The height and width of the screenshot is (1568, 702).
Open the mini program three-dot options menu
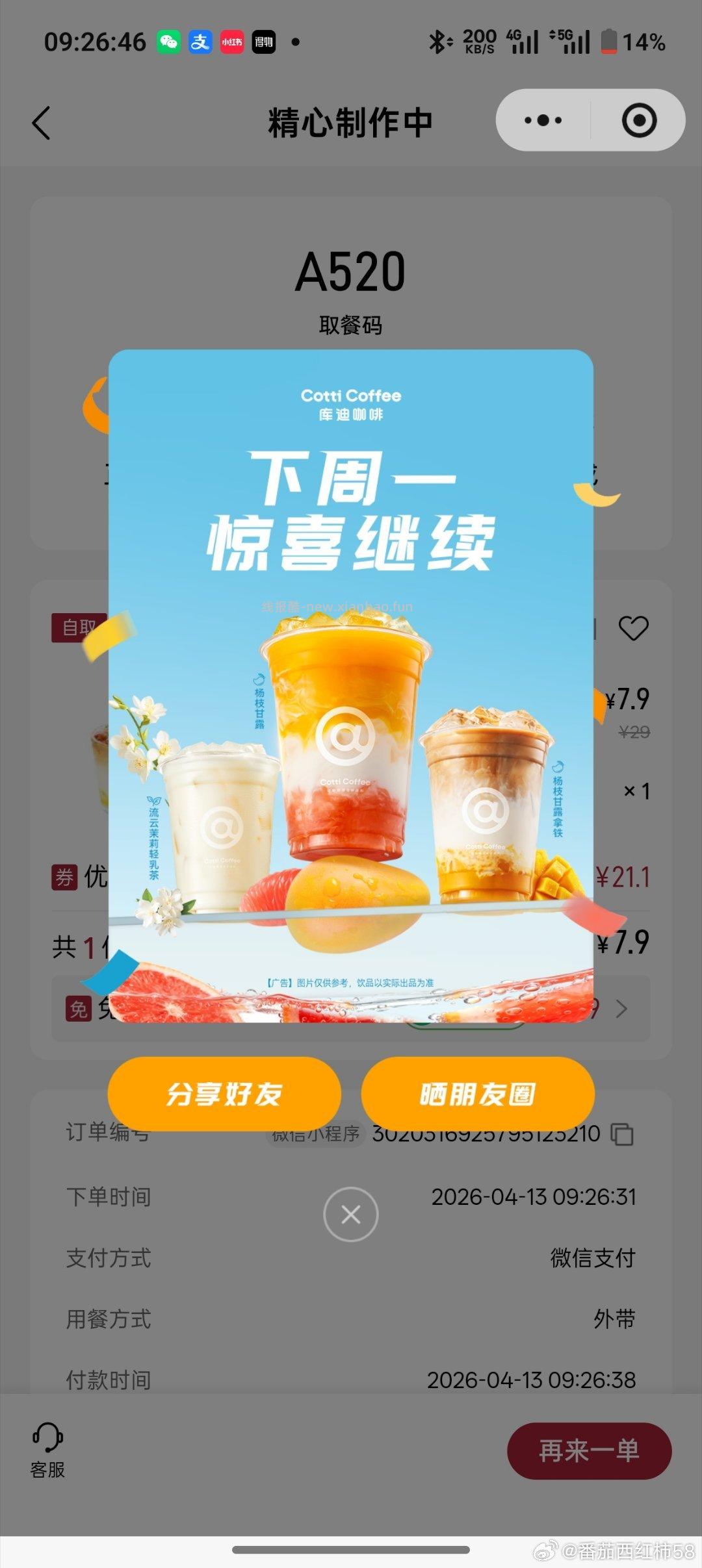tap(543, 120)
